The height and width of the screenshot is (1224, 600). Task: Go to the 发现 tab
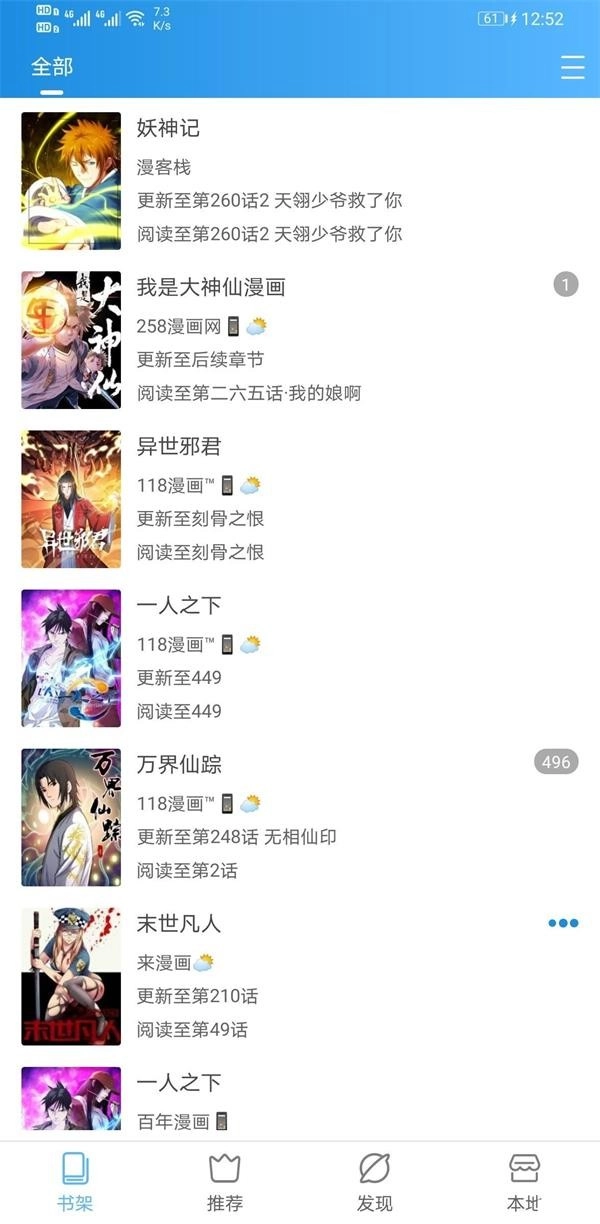tap(375, 1181)
